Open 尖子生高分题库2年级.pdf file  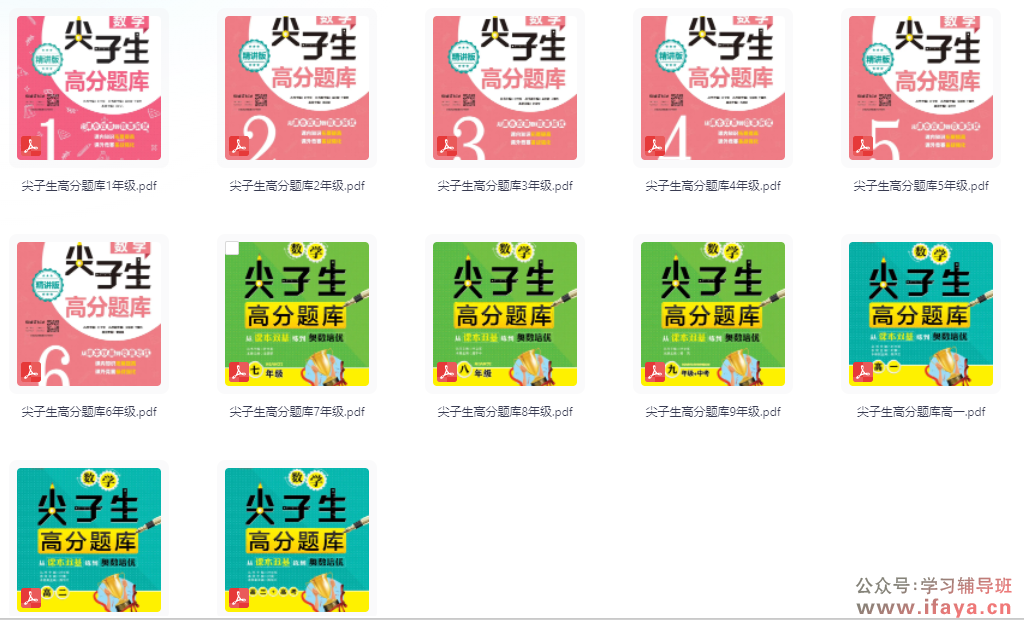point(297,88)
